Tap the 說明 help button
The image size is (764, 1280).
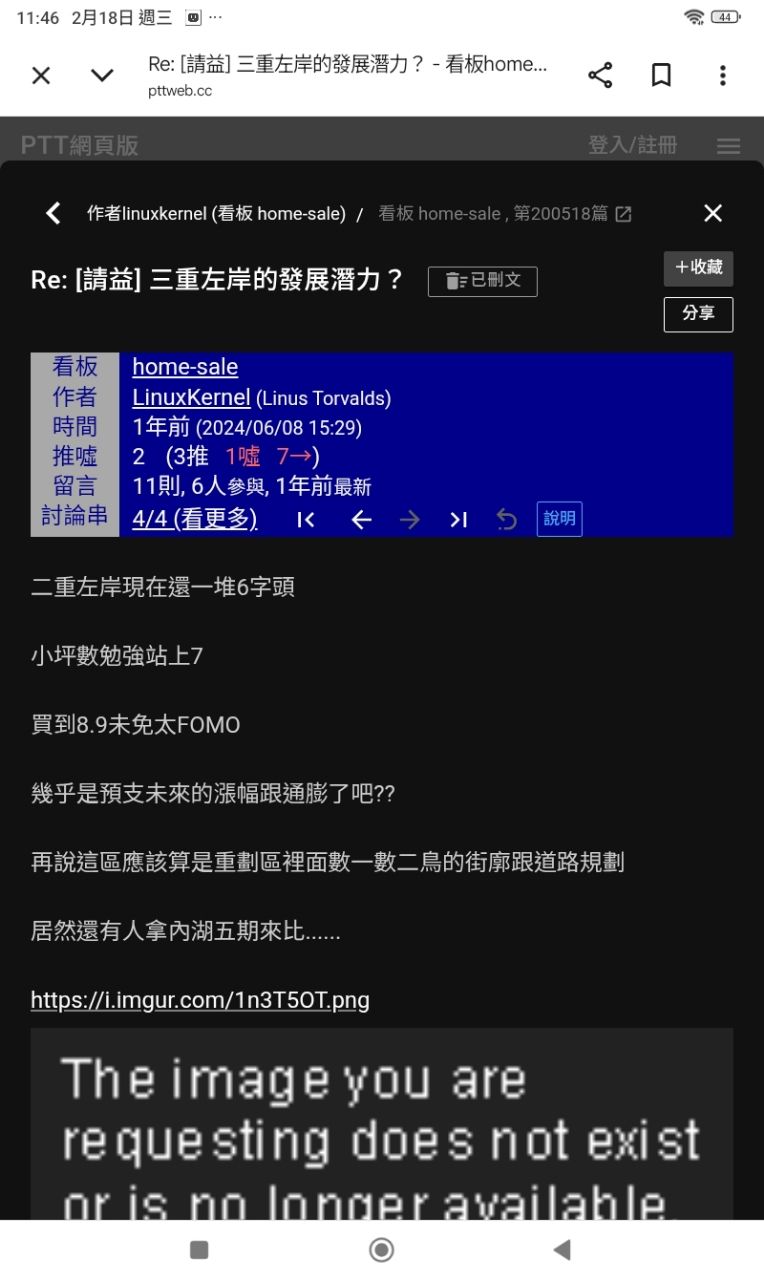(559, 518)
